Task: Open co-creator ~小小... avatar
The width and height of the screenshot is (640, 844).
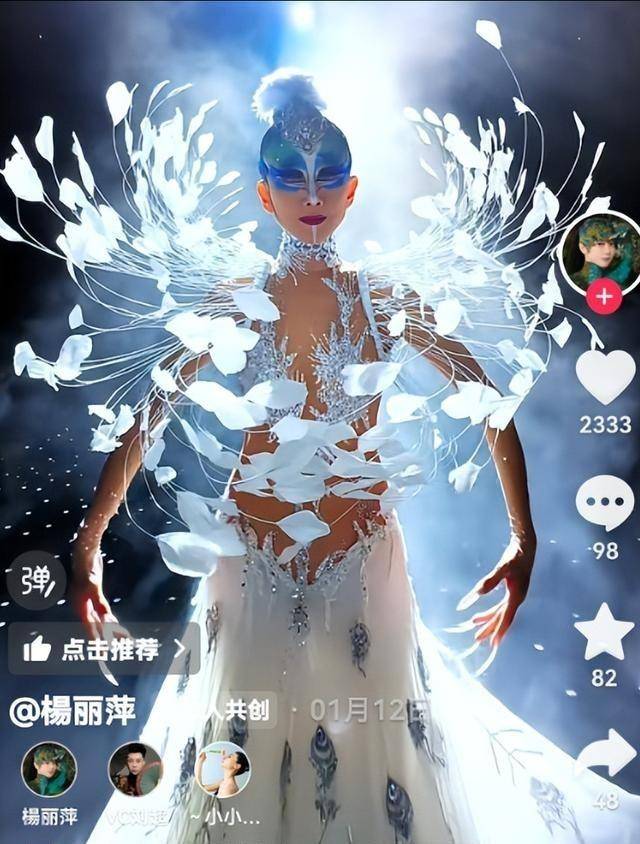Action: [x=223, y=769]
